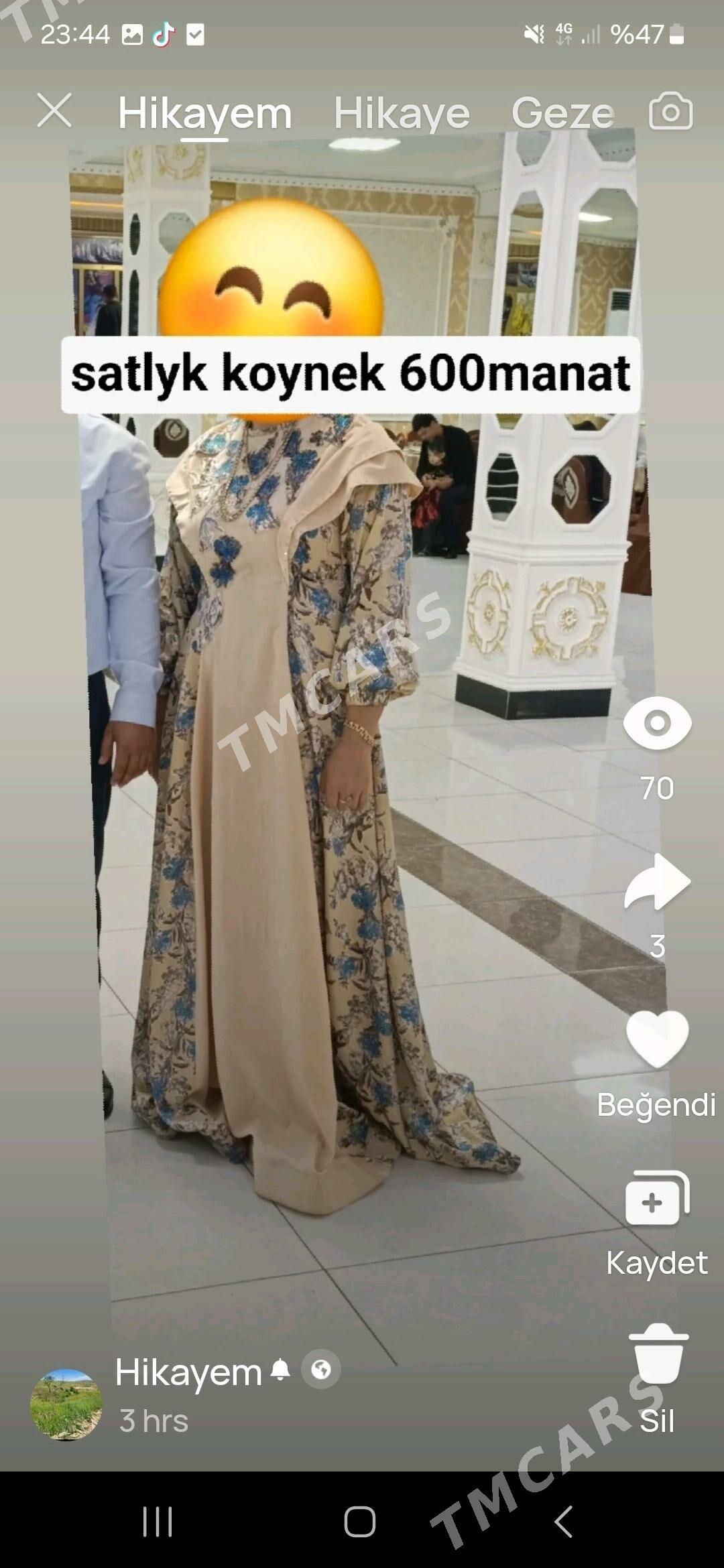The image size is (724, 1568).
Task: Change story privacy via globe icon
Action: coord(321,1369)
